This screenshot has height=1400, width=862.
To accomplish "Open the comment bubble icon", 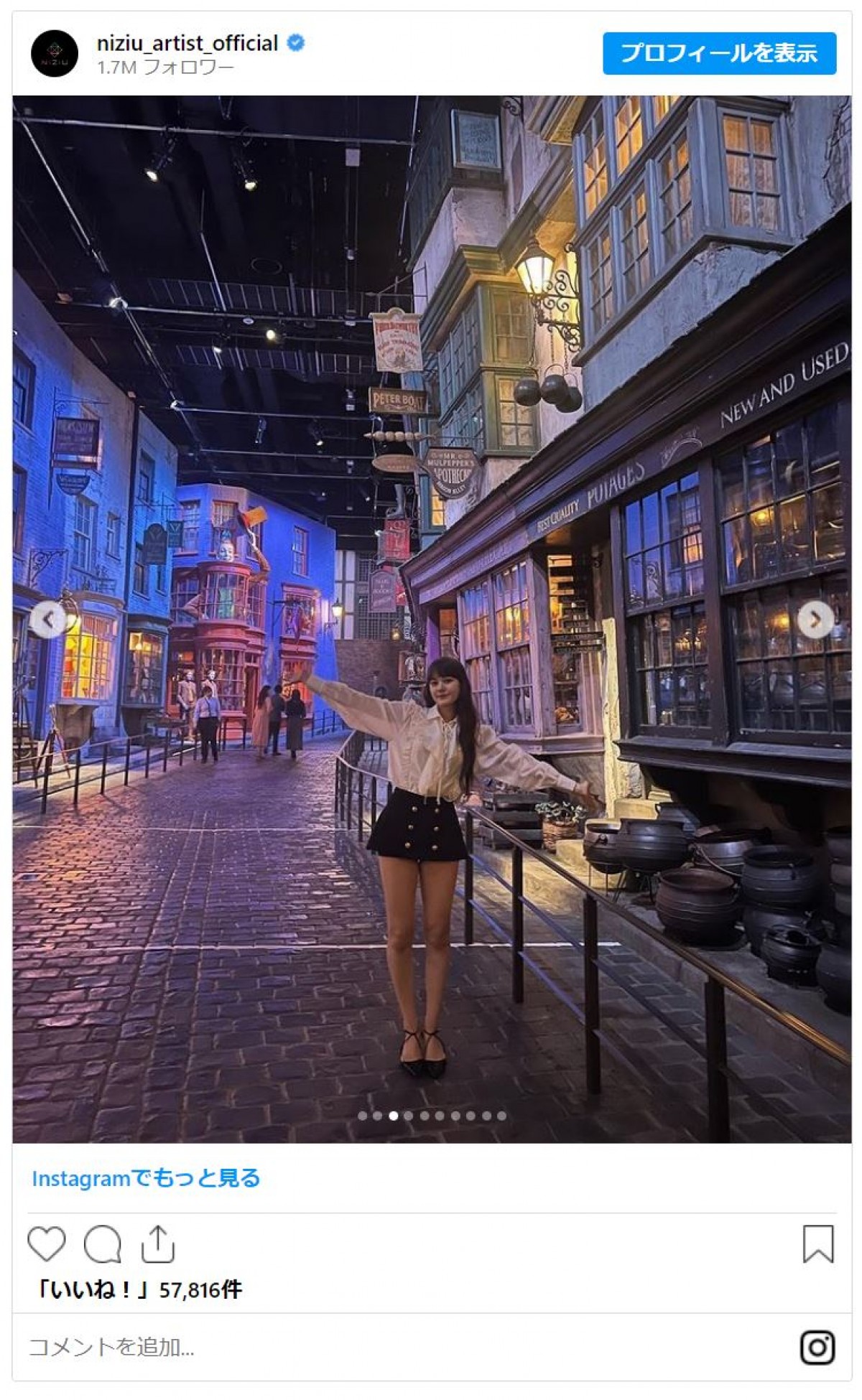I will point(102,1244).
